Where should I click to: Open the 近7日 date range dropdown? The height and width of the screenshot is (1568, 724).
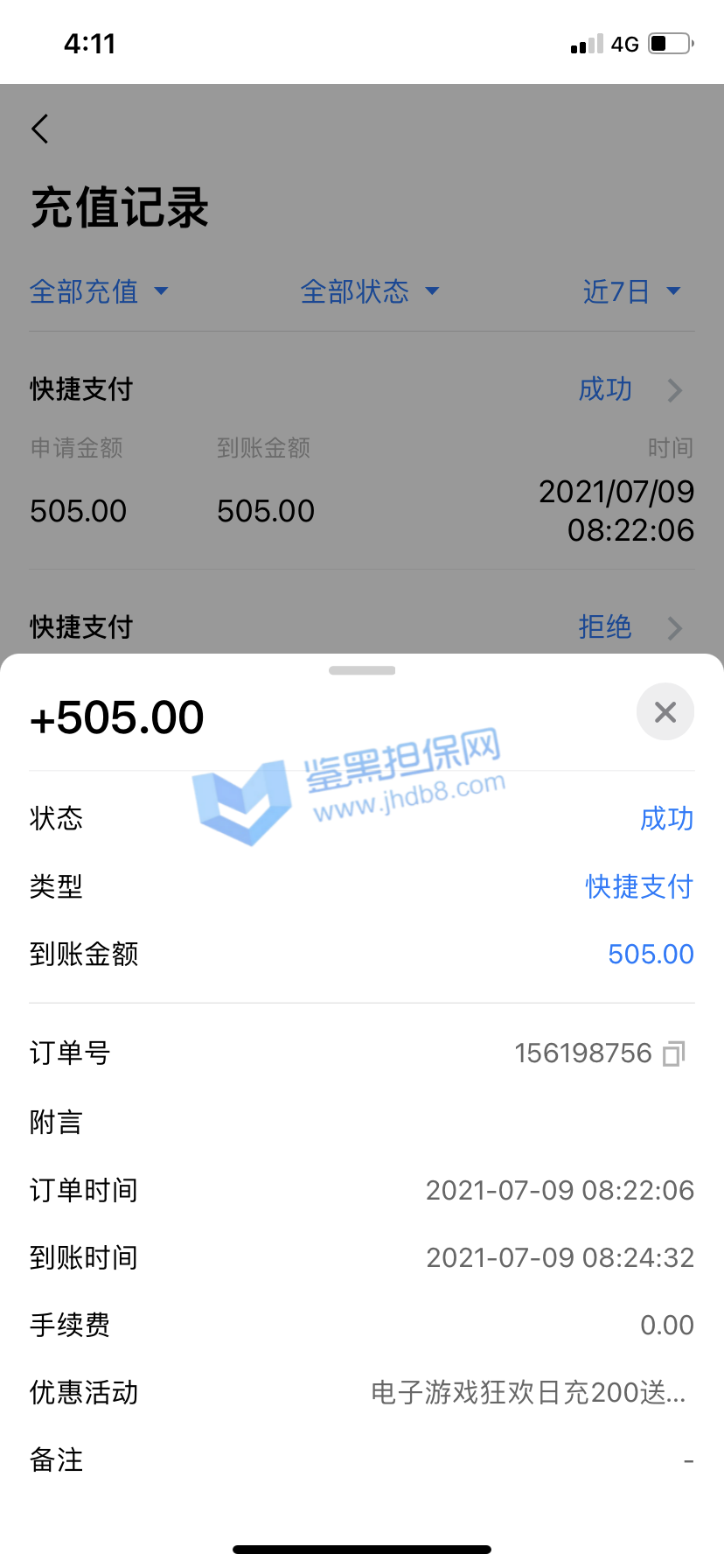[631, 291]
